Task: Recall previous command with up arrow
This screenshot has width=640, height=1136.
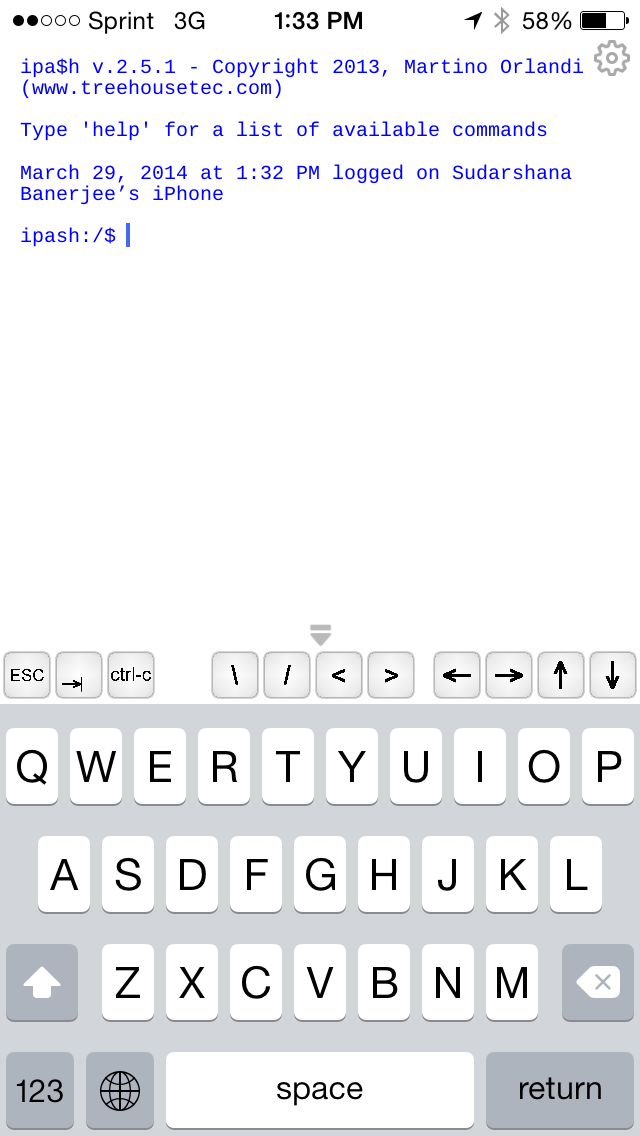Action: [x=561, y=675]
